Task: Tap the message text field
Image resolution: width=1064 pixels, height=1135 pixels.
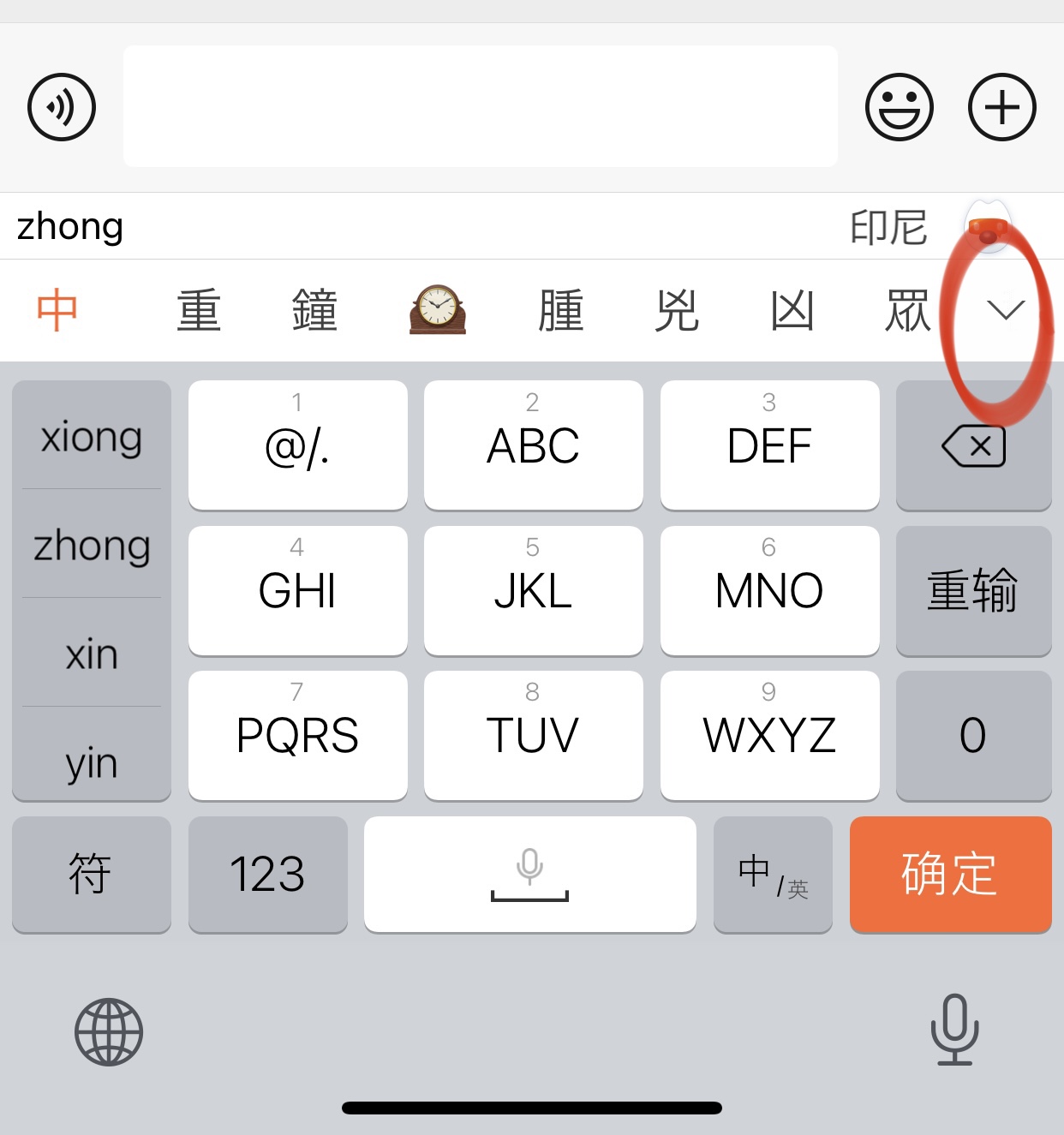Action: click(480, 106)
